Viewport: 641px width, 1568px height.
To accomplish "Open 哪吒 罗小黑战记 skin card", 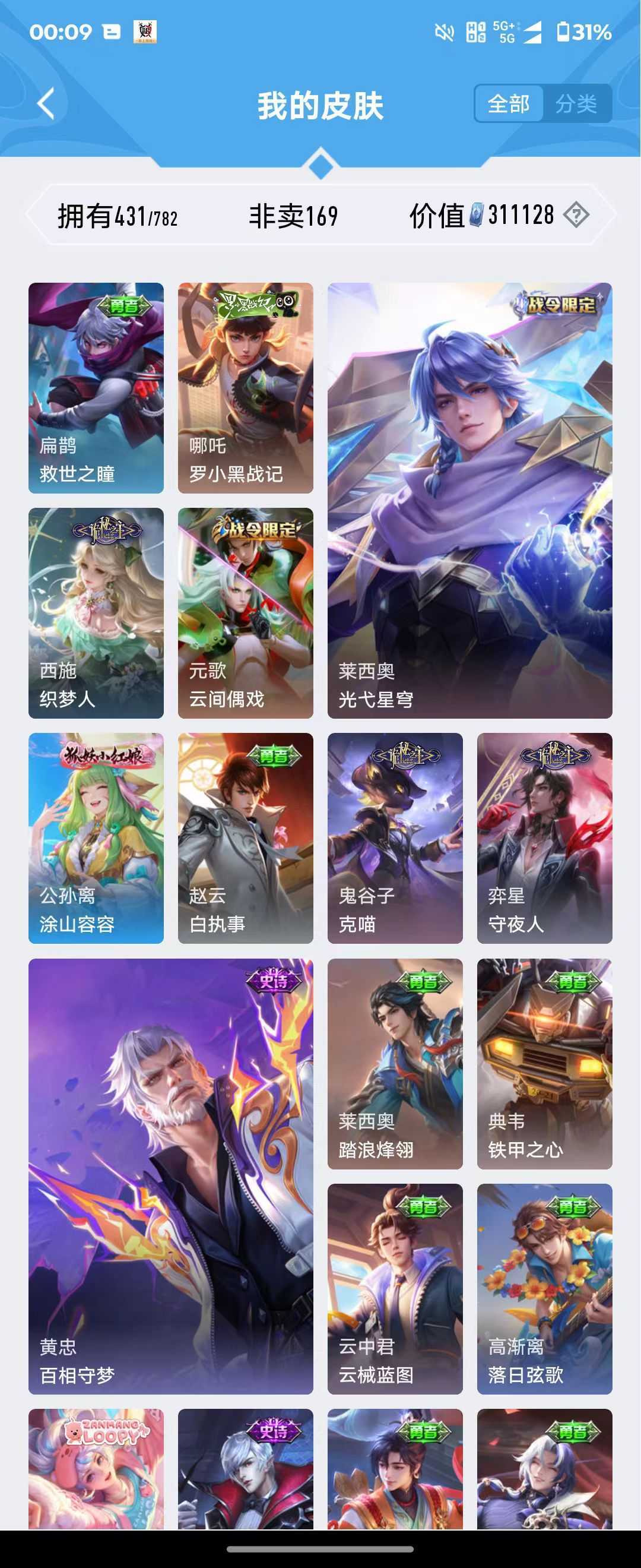I will pos(246,388).
